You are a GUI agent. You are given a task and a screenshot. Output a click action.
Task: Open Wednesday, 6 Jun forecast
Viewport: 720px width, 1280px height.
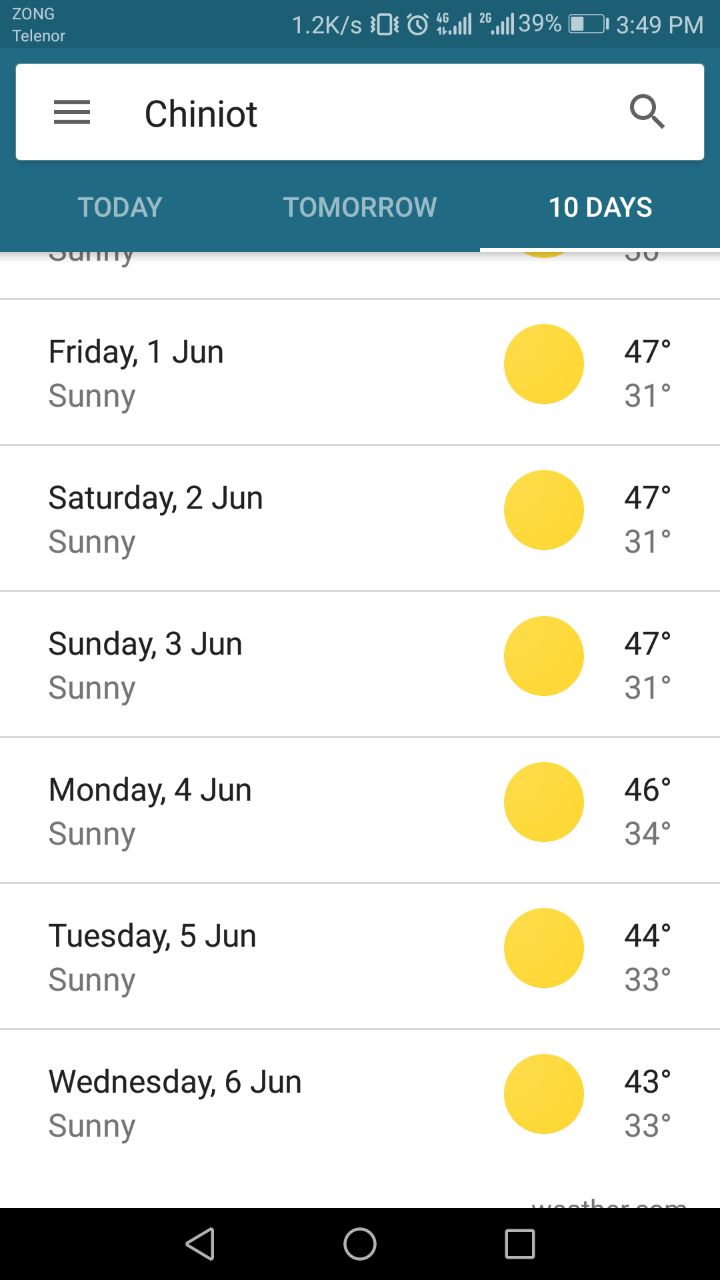pos(360,1102)
